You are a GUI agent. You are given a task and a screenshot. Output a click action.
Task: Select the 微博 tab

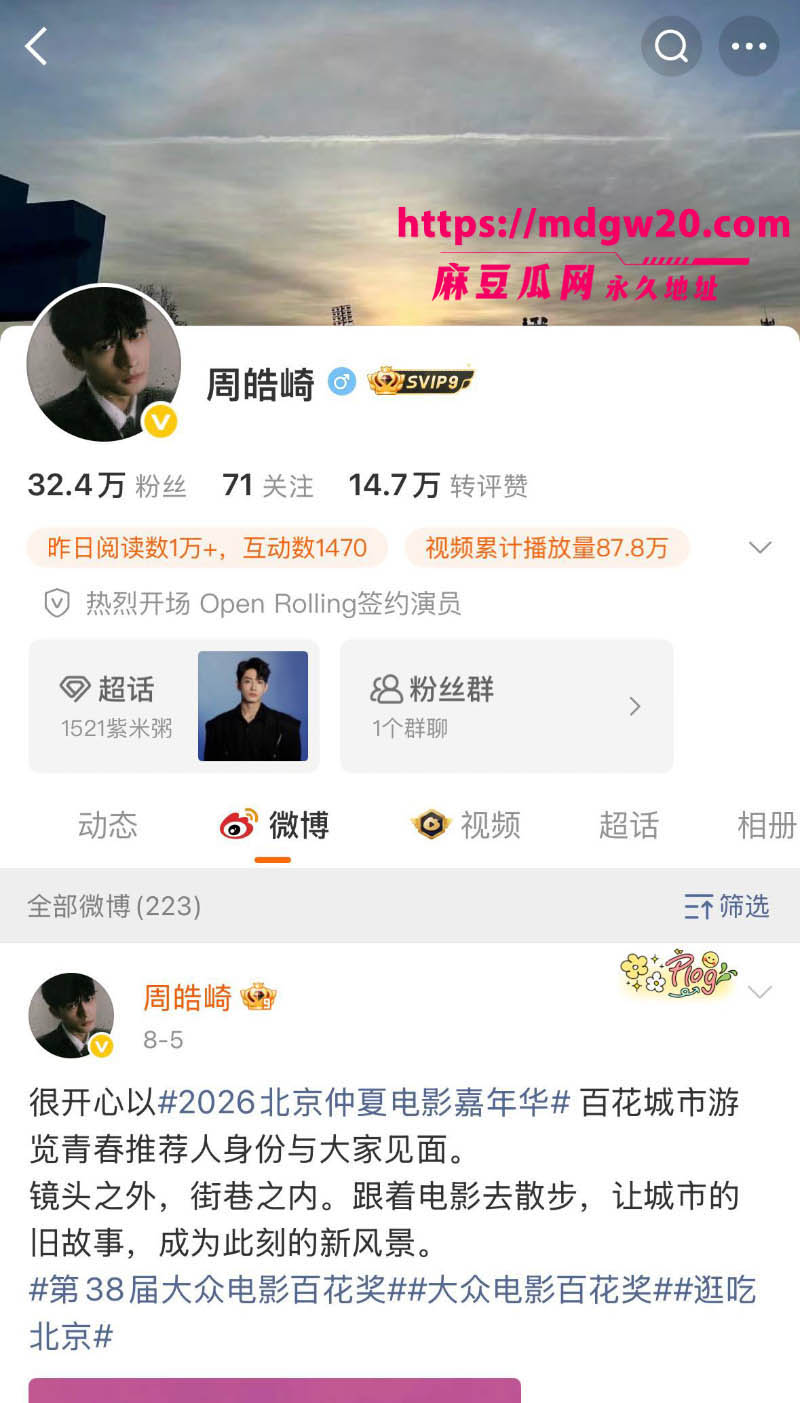[274, 825]
